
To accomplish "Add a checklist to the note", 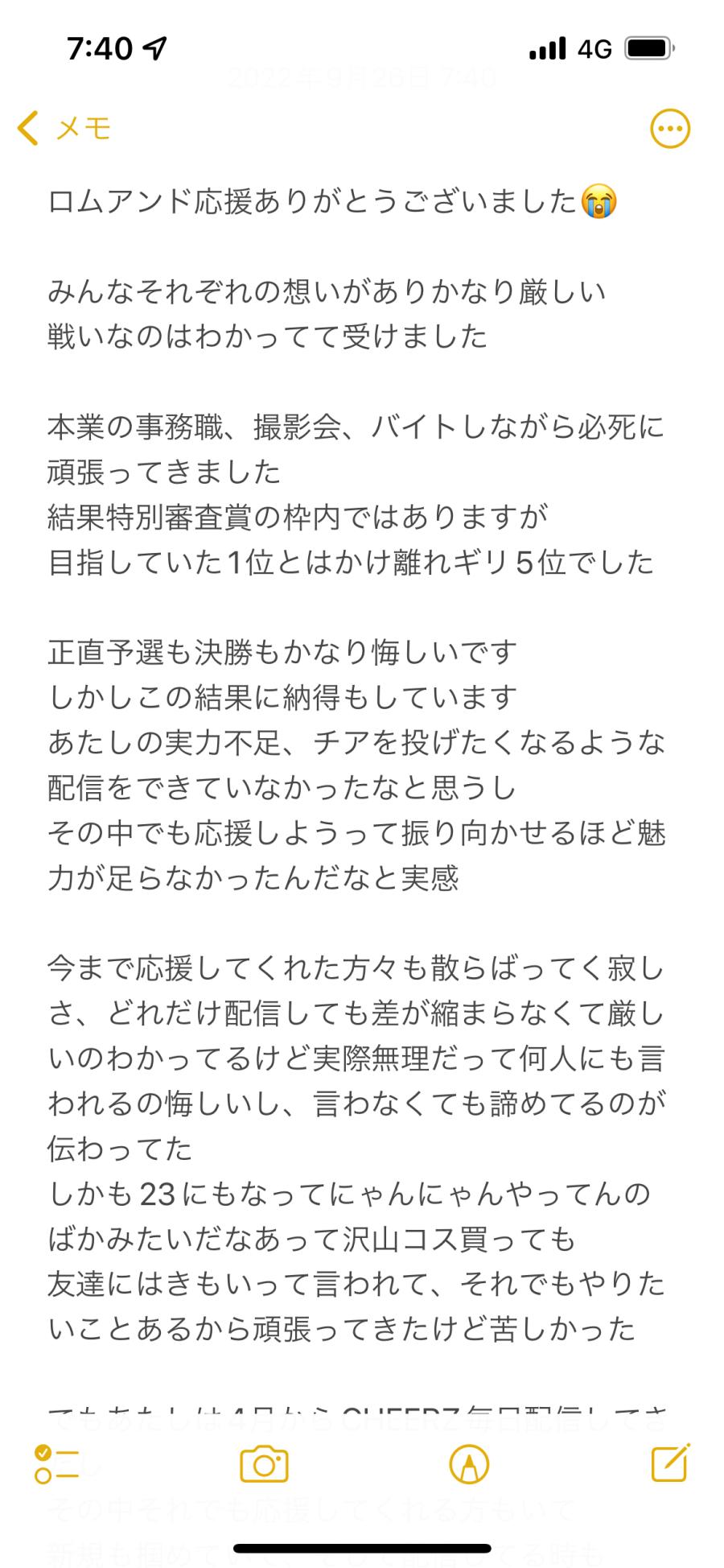I will [x=56, y=1464].
